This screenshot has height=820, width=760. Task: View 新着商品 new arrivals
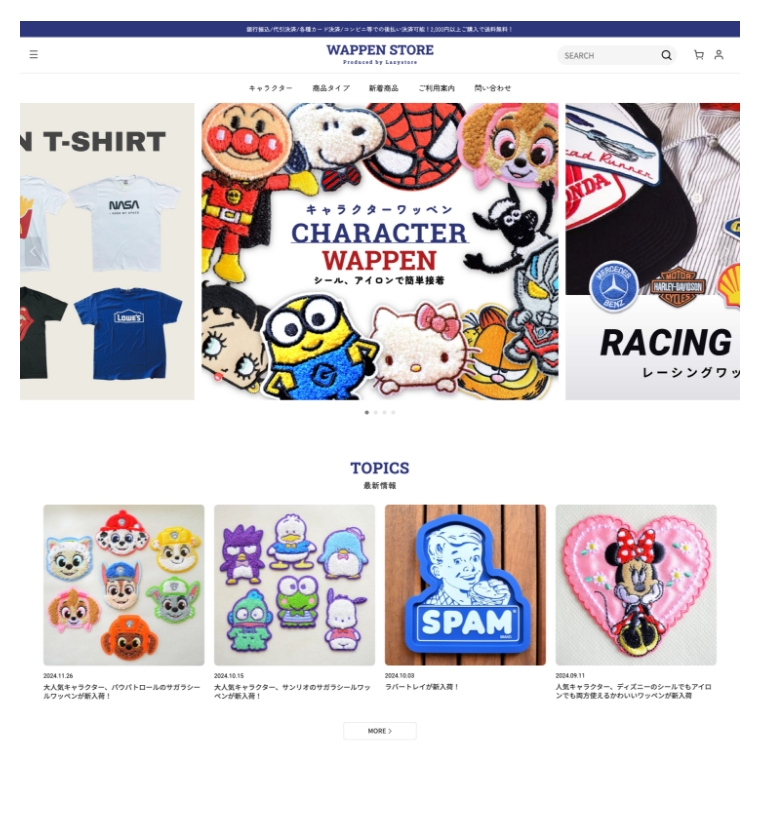383,88
